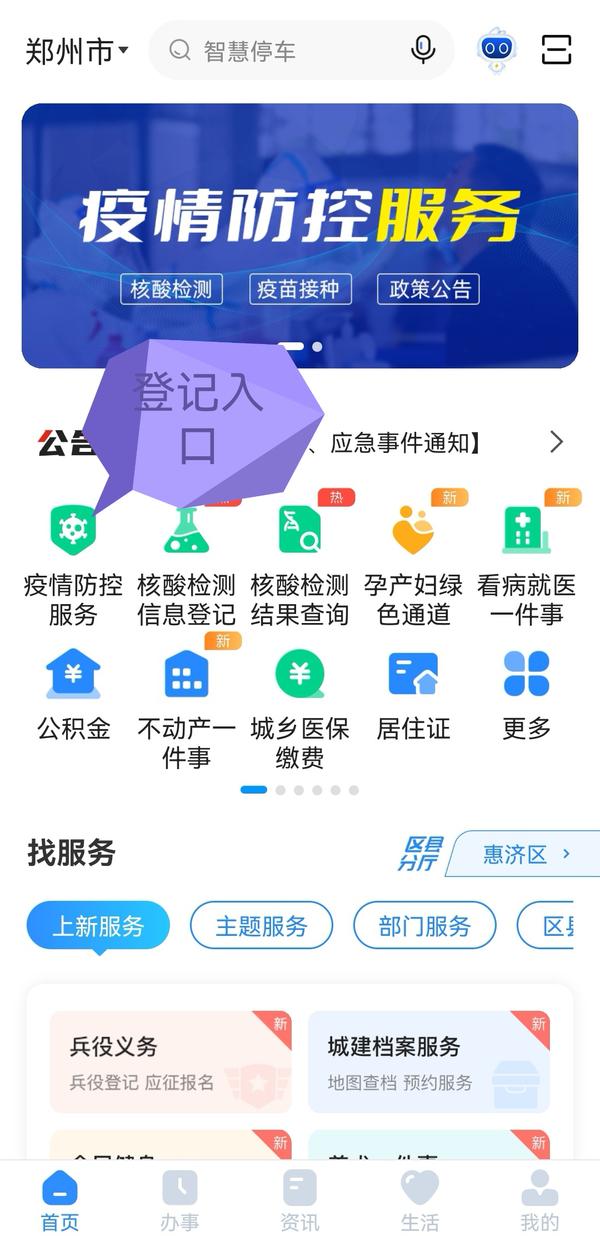Open the 郑州市 city selector
600x1236 pixels.
click(77, 51)
